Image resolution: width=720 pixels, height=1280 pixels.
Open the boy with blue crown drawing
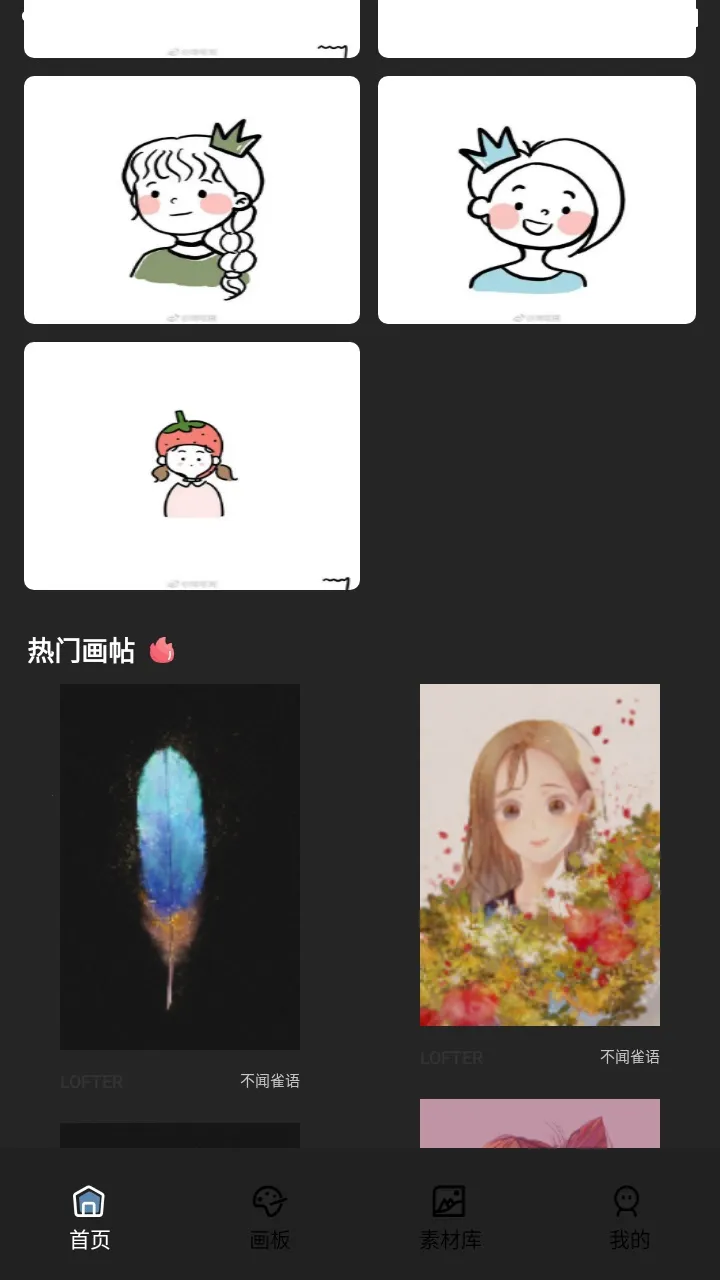[536, 200]
